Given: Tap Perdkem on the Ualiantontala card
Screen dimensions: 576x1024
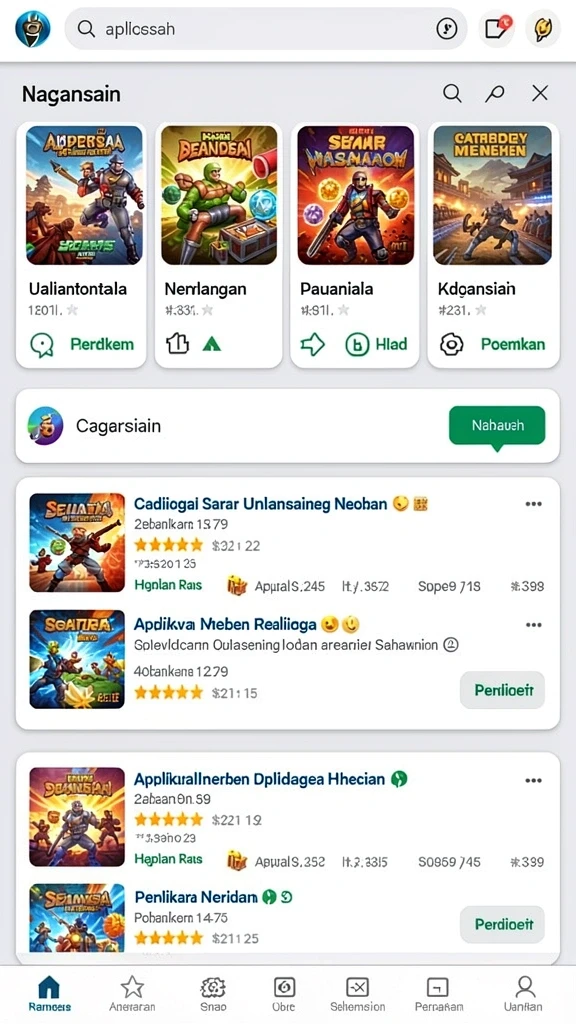Looking at the screenshot, I should pyautogui.click(x=101, y=344).
